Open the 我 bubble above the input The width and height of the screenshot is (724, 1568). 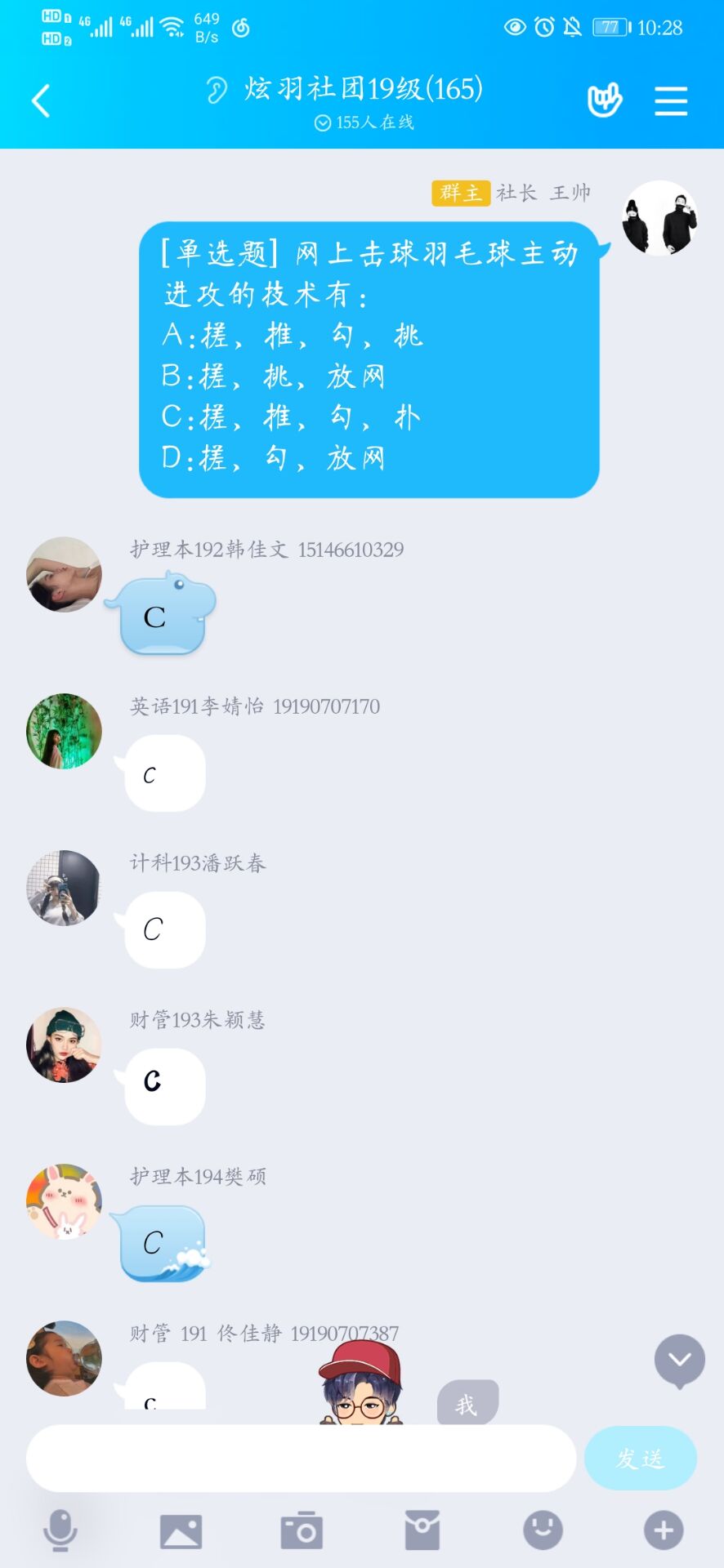467,1403
